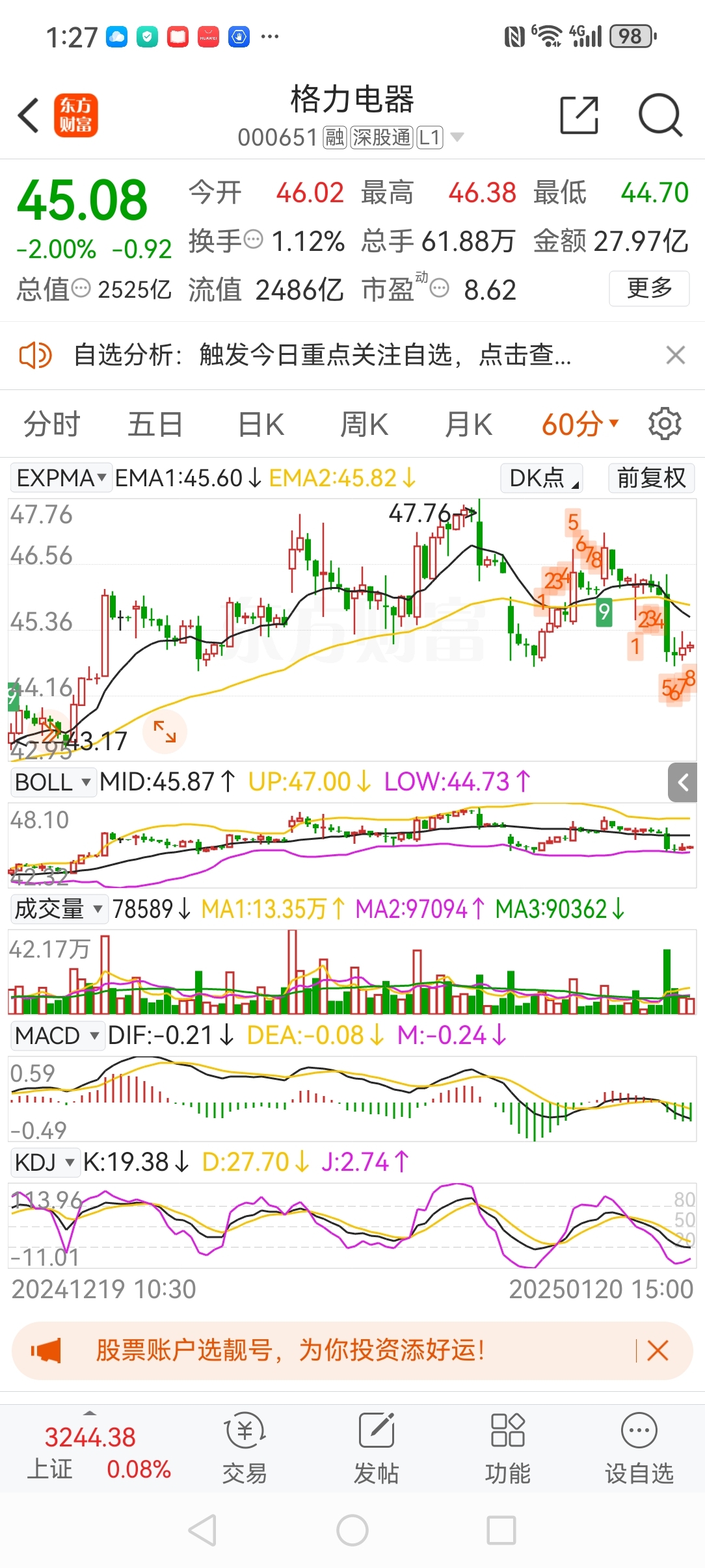Viewport: 705px width, 1568px height.
Task: Open chart settings gear
Action: click(x=665, y=425)
